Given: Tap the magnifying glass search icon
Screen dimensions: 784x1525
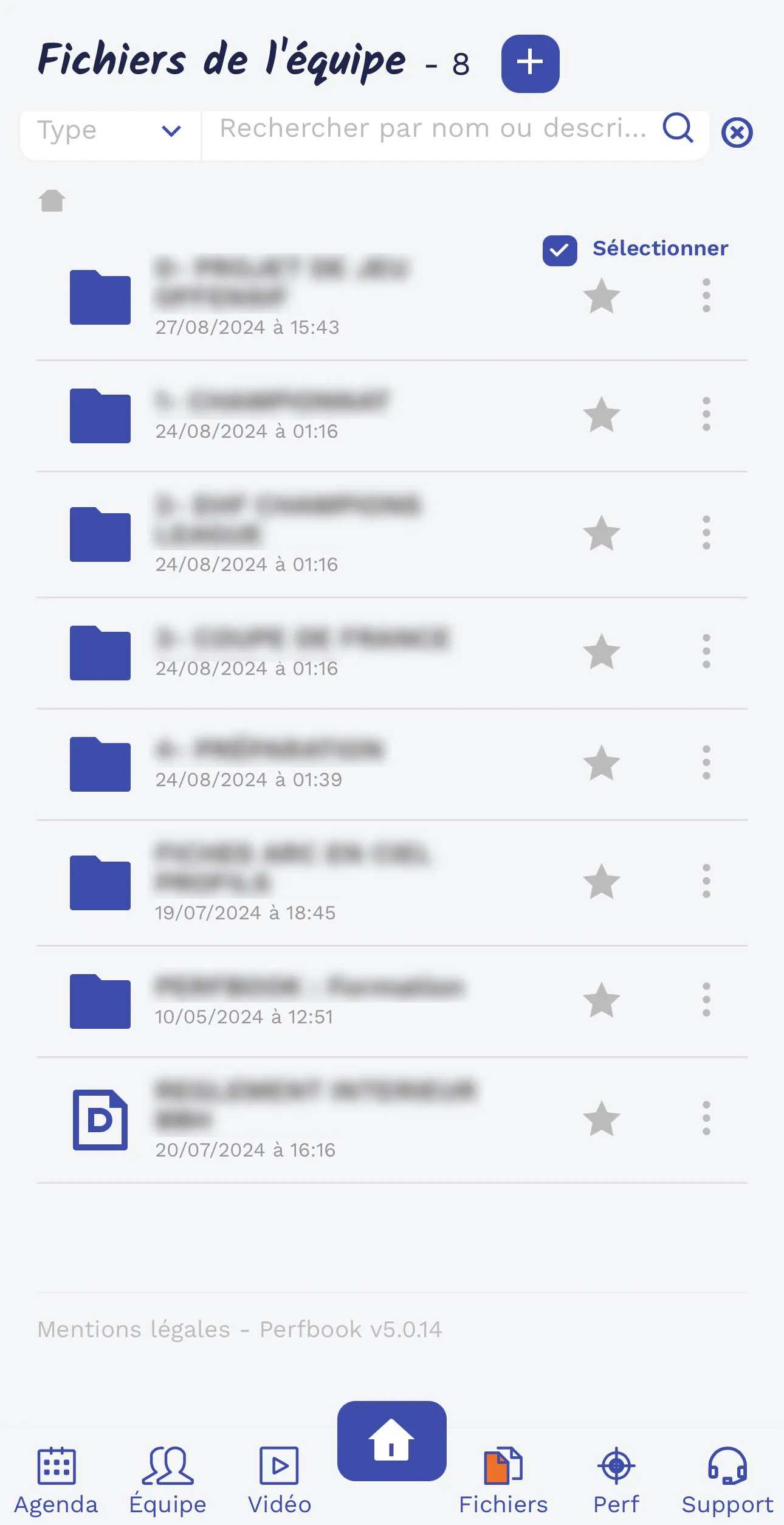Looking at the screenshot, I should (678, 128).
